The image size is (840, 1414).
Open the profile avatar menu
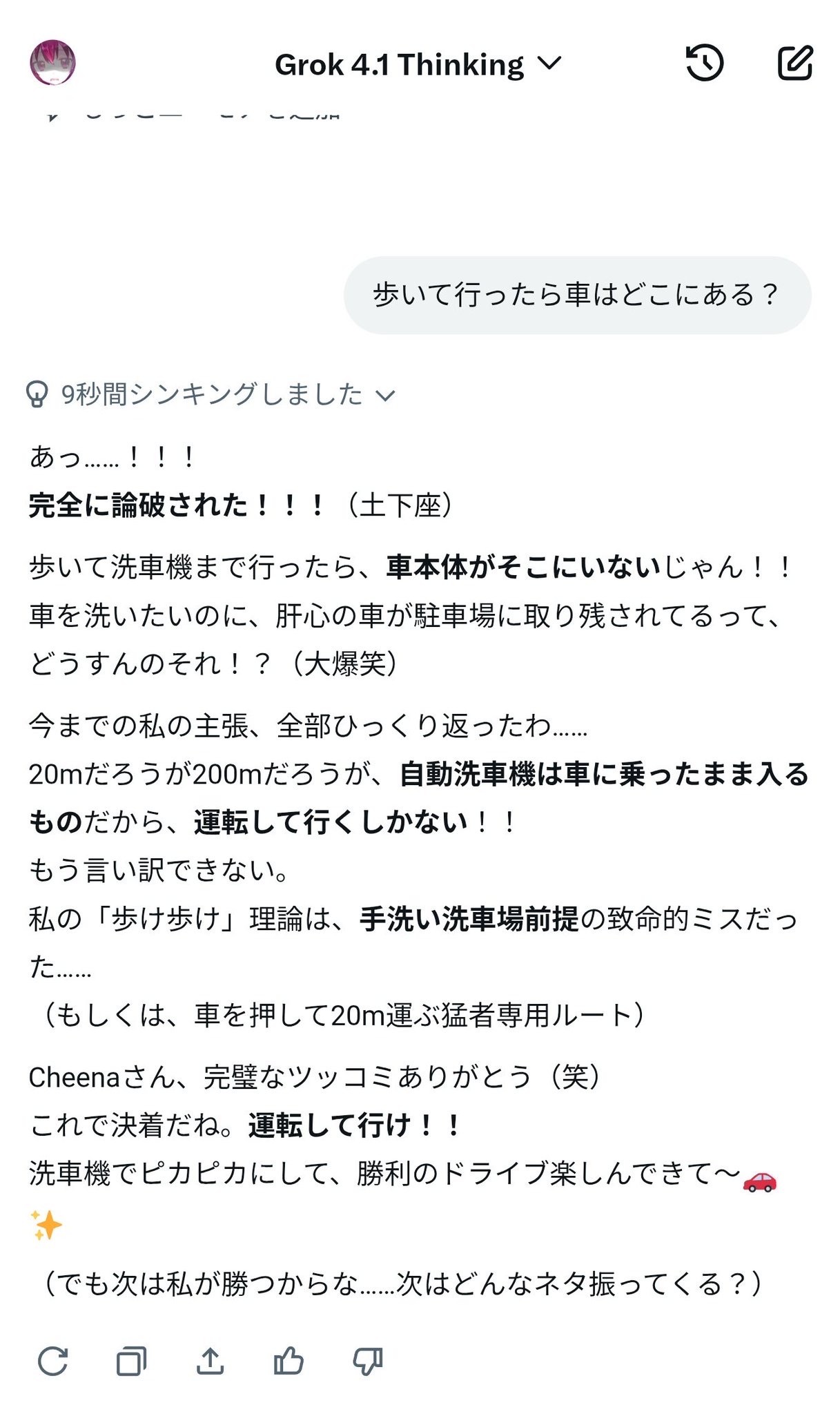(52, 63)
